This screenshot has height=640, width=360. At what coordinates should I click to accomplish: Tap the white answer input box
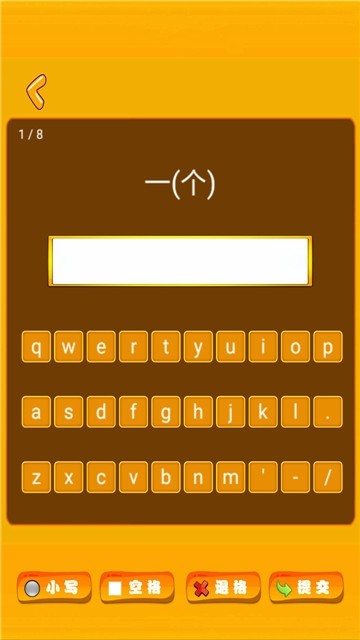click(x=180, y=261)
